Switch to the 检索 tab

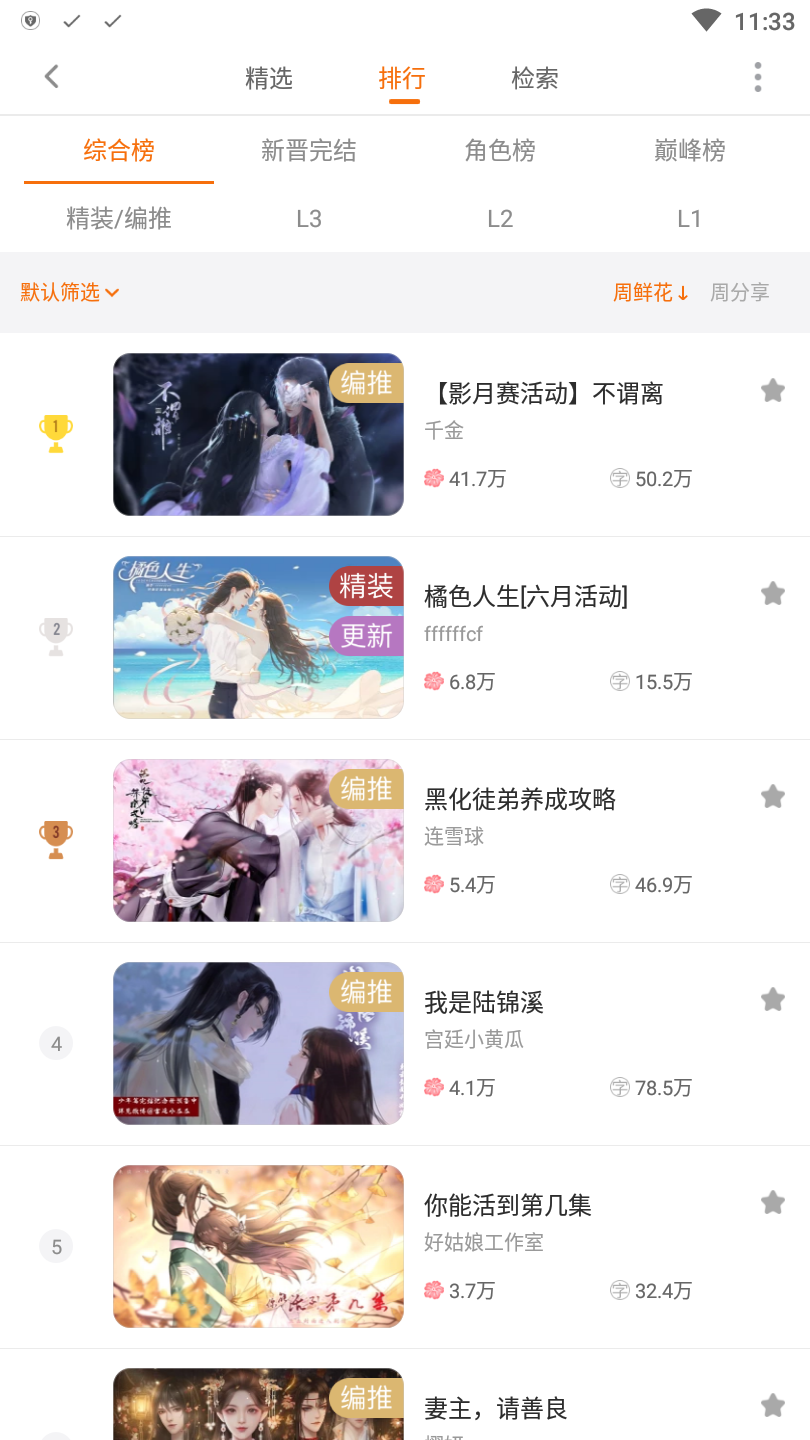[x=535, y=78]
